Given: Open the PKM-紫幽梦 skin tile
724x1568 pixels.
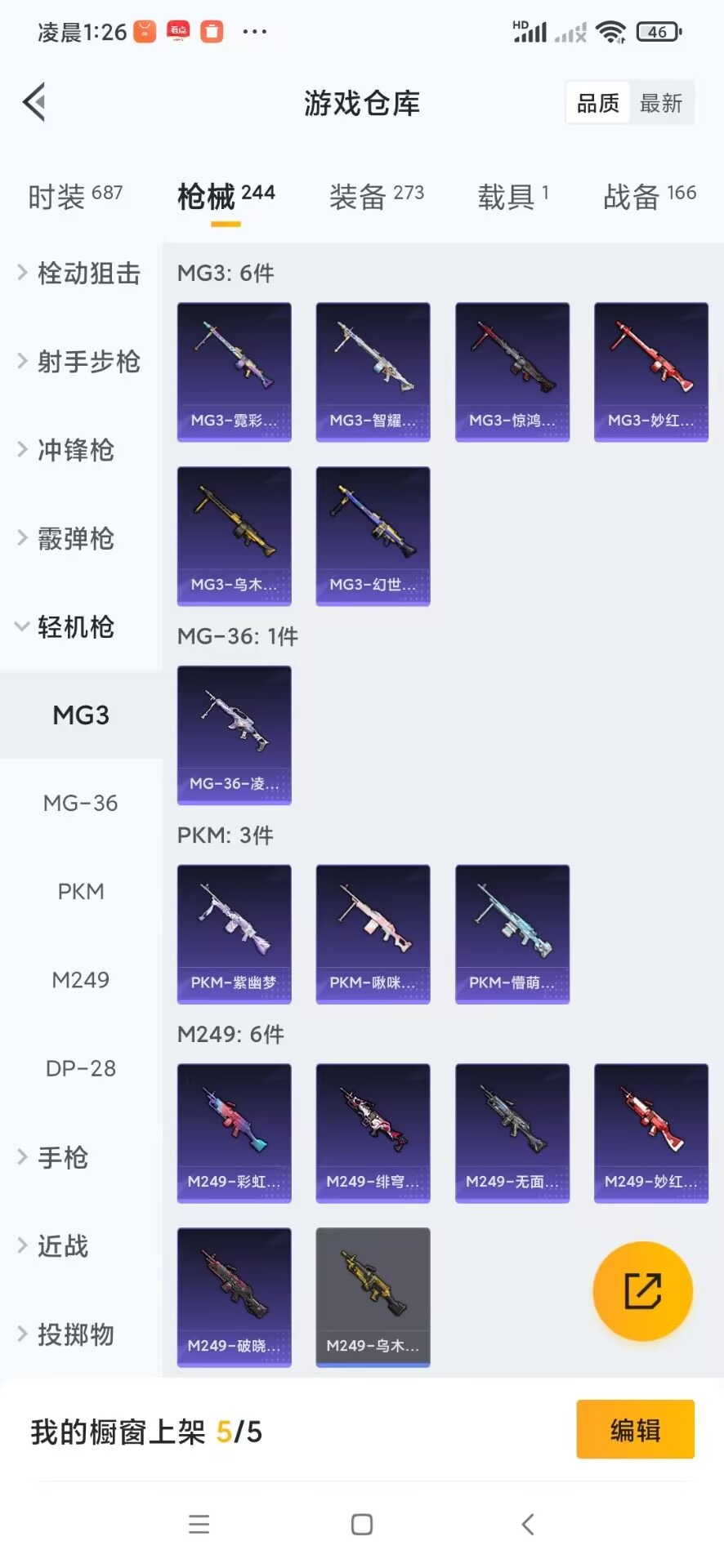Looking at the screenshot, I should coord(235,934).
